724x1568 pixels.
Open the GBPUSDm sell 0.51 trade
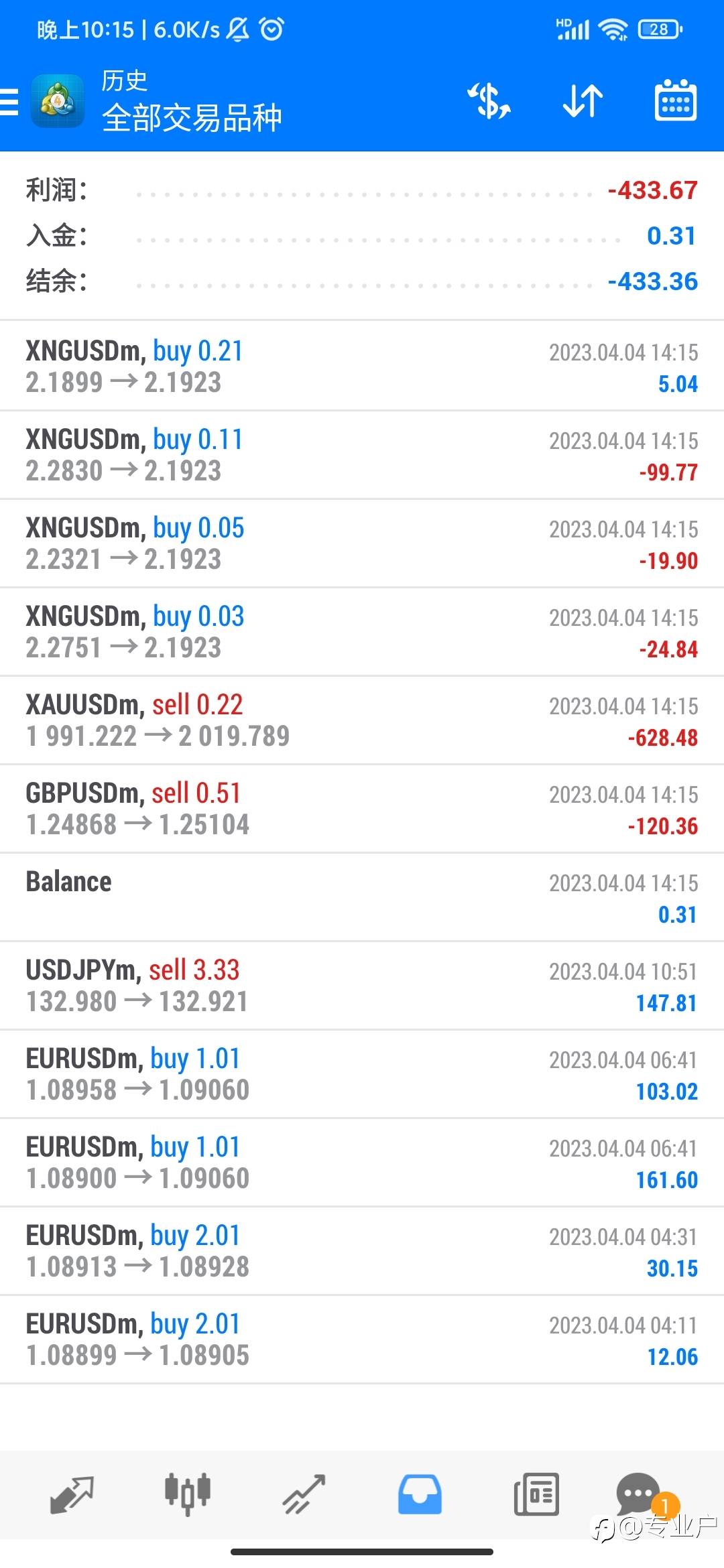(x=362, y=808)
